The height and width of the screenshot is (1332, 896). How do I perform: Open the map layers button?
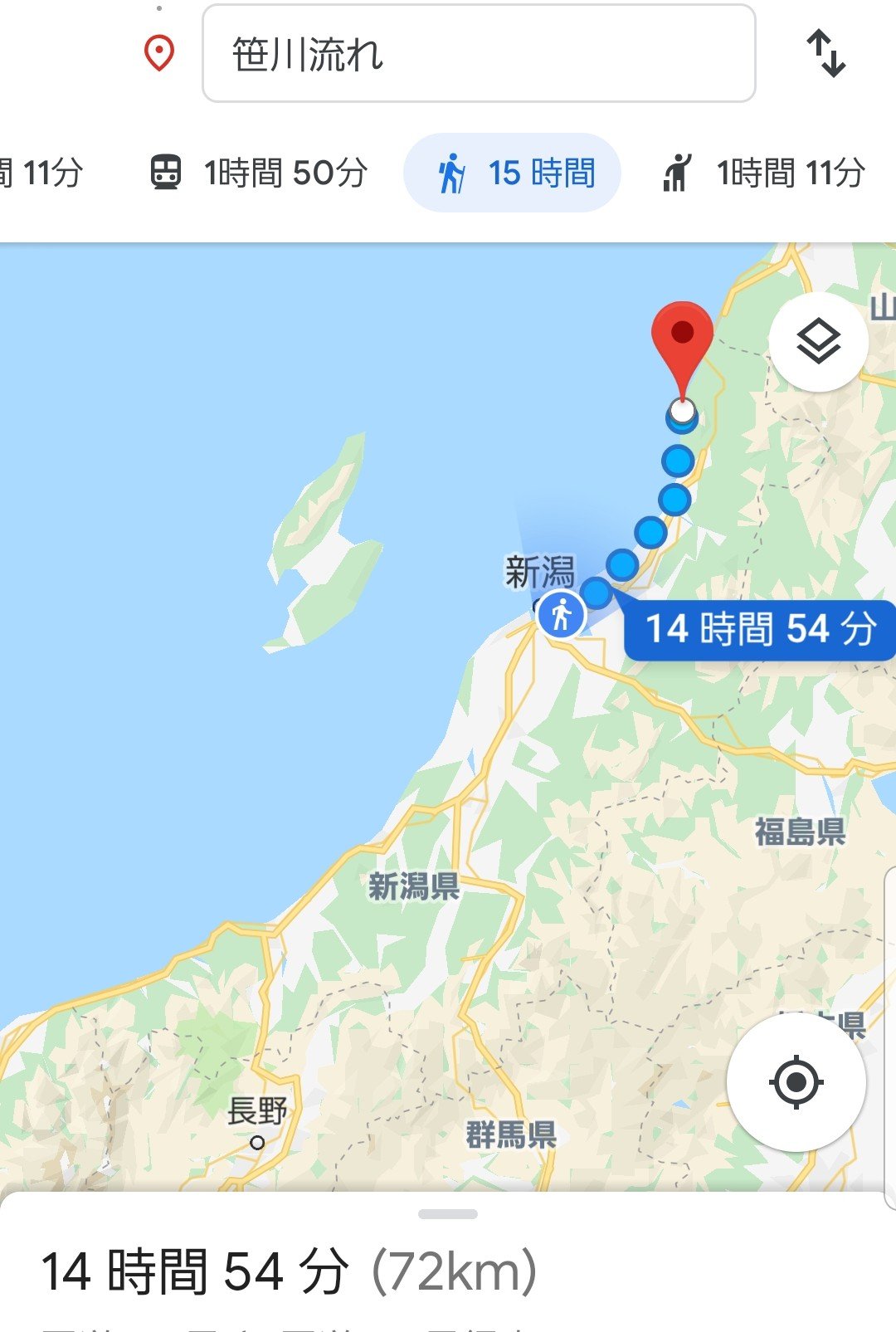point(818,341)
